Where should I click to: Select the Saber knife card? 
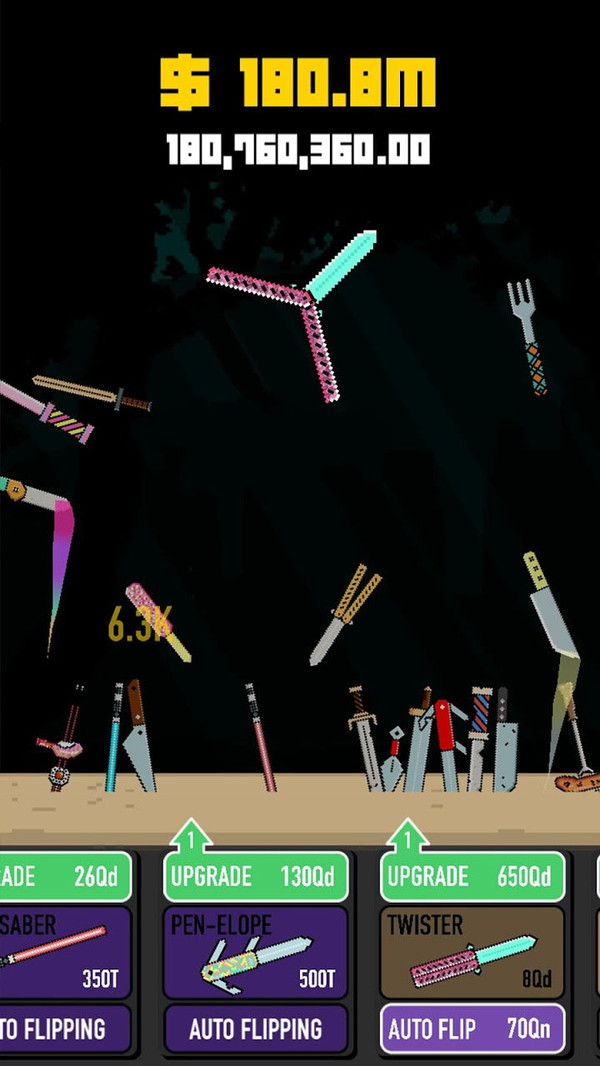coord(66,952)
